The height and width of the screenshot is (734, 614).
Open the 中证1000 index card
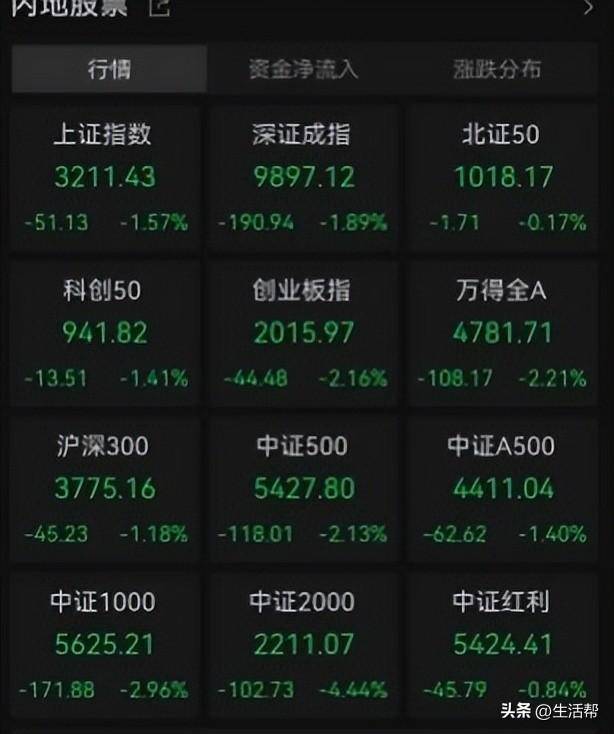click(105, 645)
